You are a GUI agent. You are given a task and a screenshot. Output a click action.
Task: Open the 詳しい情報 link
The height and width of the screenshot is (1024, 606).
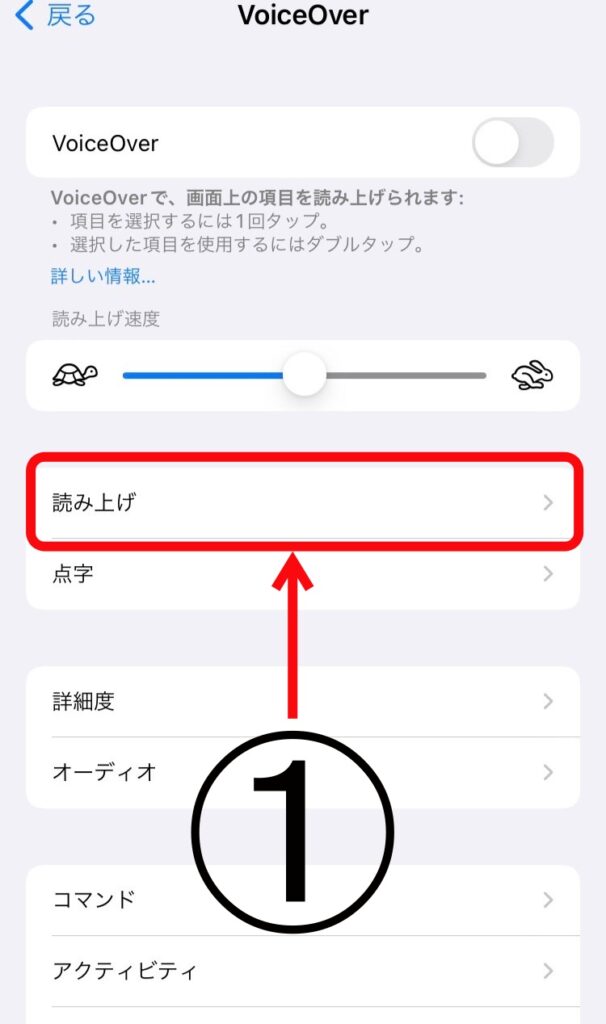pos(103,276)
